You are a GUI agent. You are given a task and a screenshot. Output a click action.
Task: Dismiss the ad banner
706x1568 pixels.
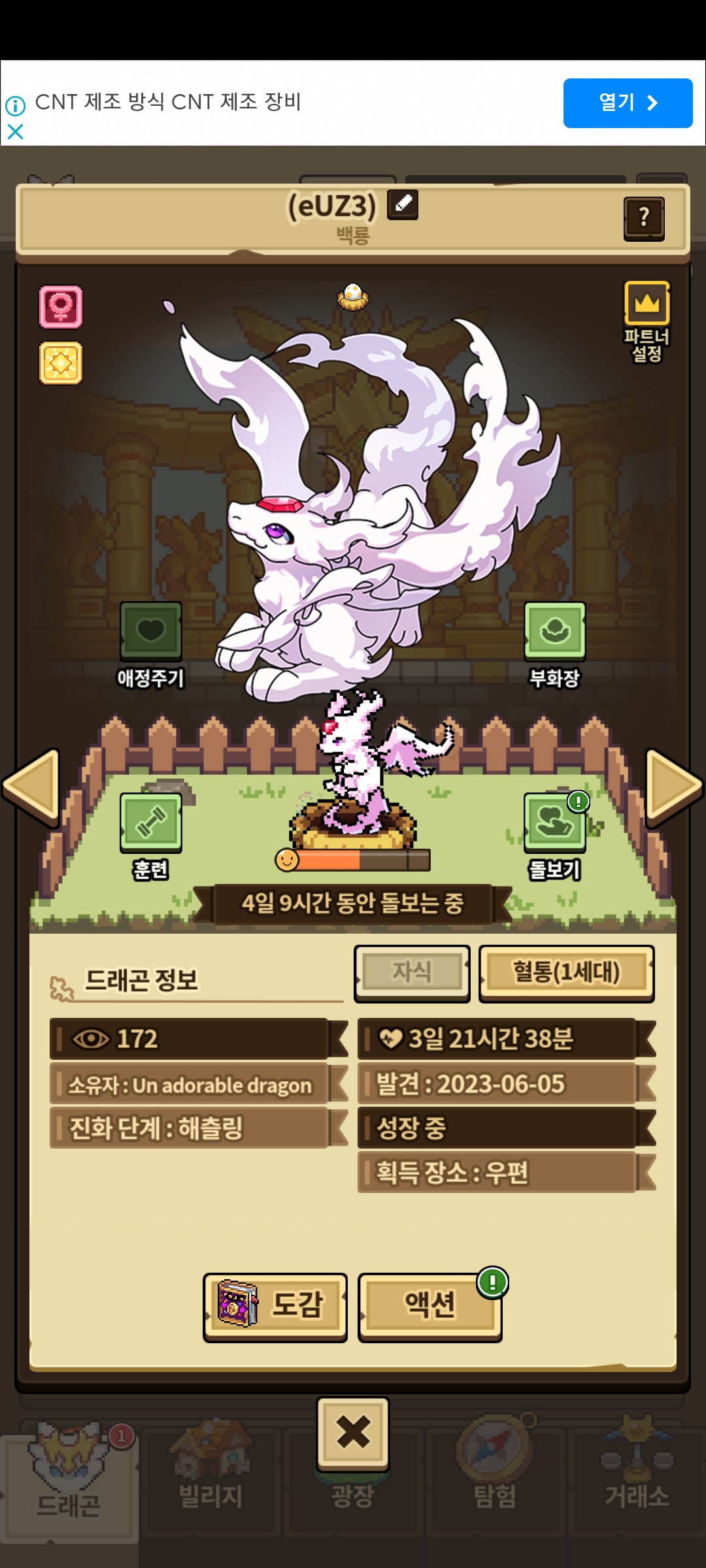[15, 132]
